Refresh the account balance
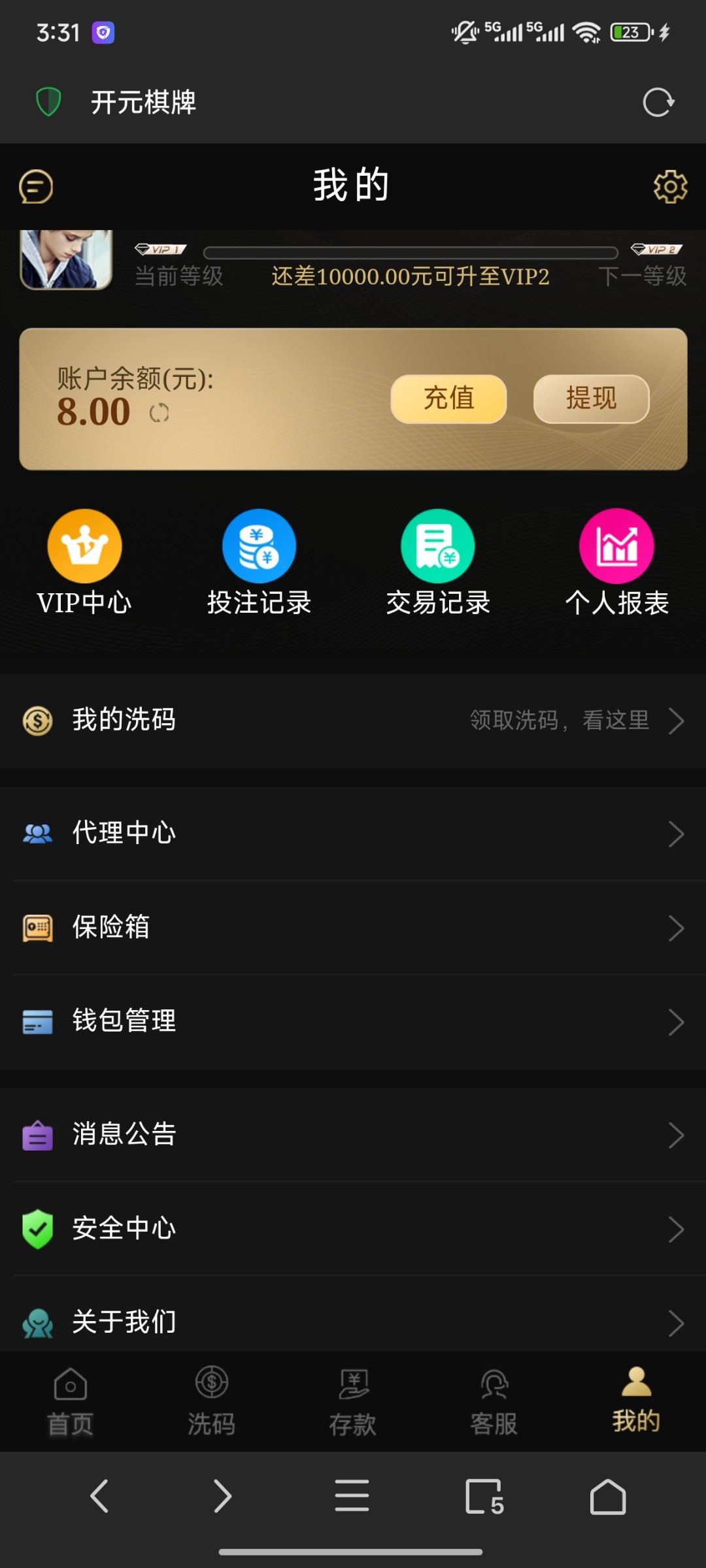 [x=159, y=413]
